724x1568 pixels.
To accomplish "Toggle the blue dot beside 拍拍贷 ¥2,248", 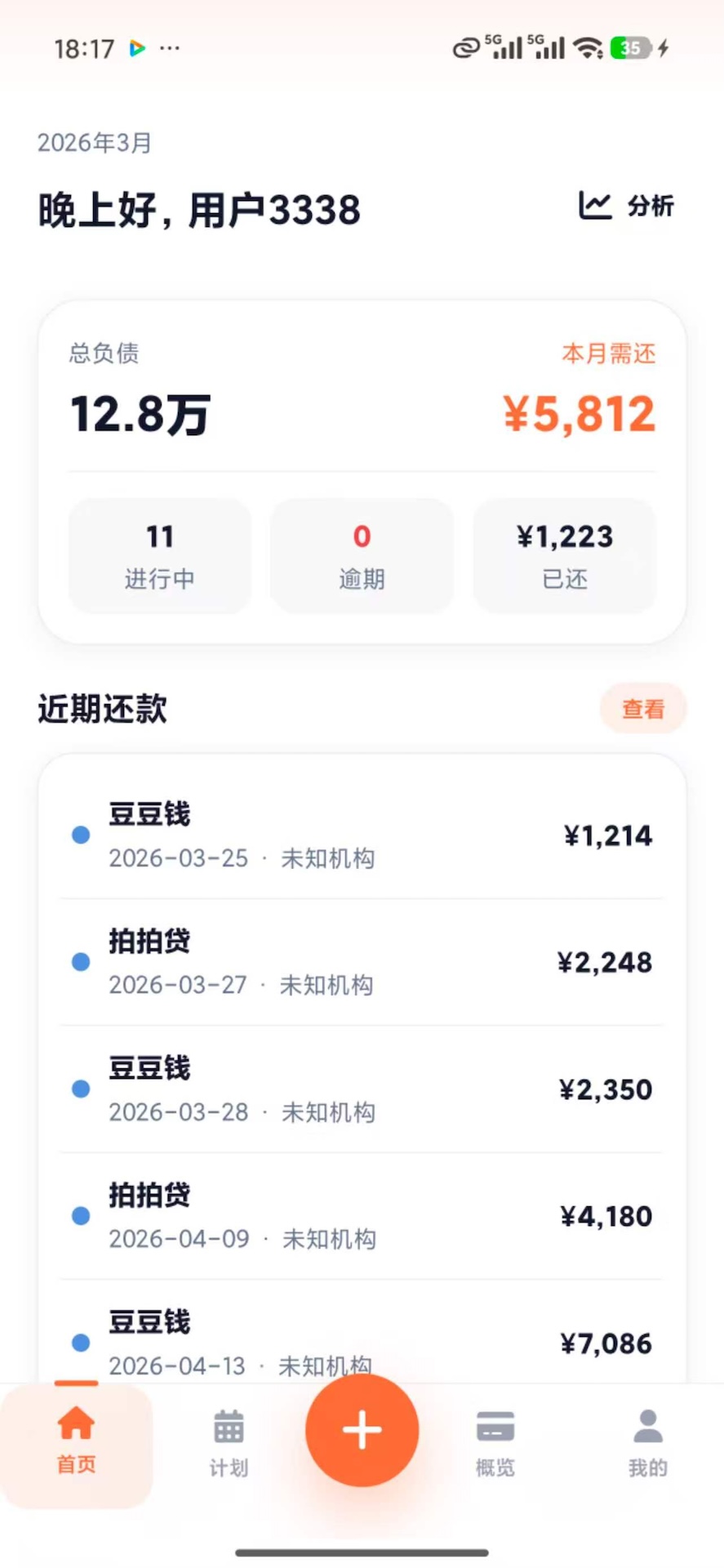I will pos(80,961).
